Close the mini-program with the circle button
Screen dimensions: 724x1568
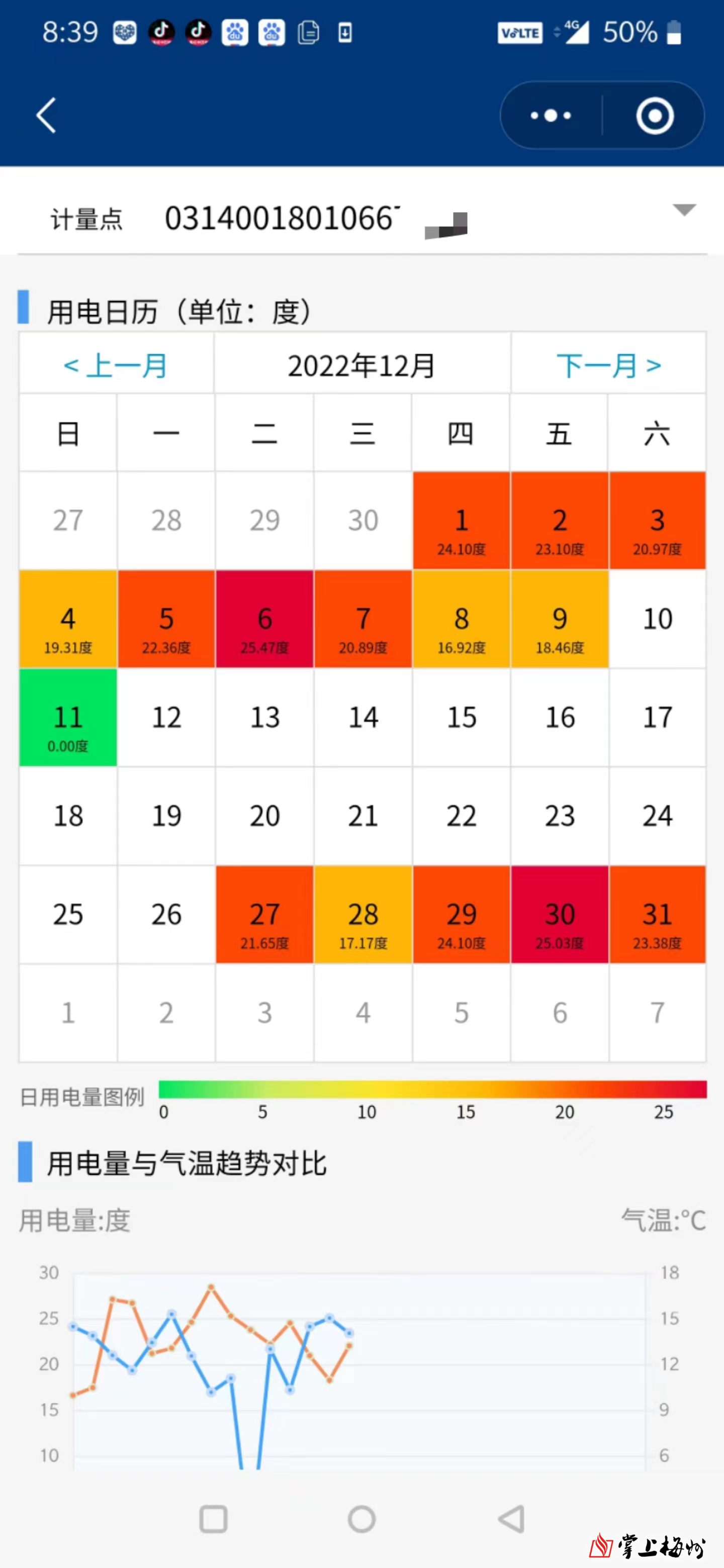655,115
